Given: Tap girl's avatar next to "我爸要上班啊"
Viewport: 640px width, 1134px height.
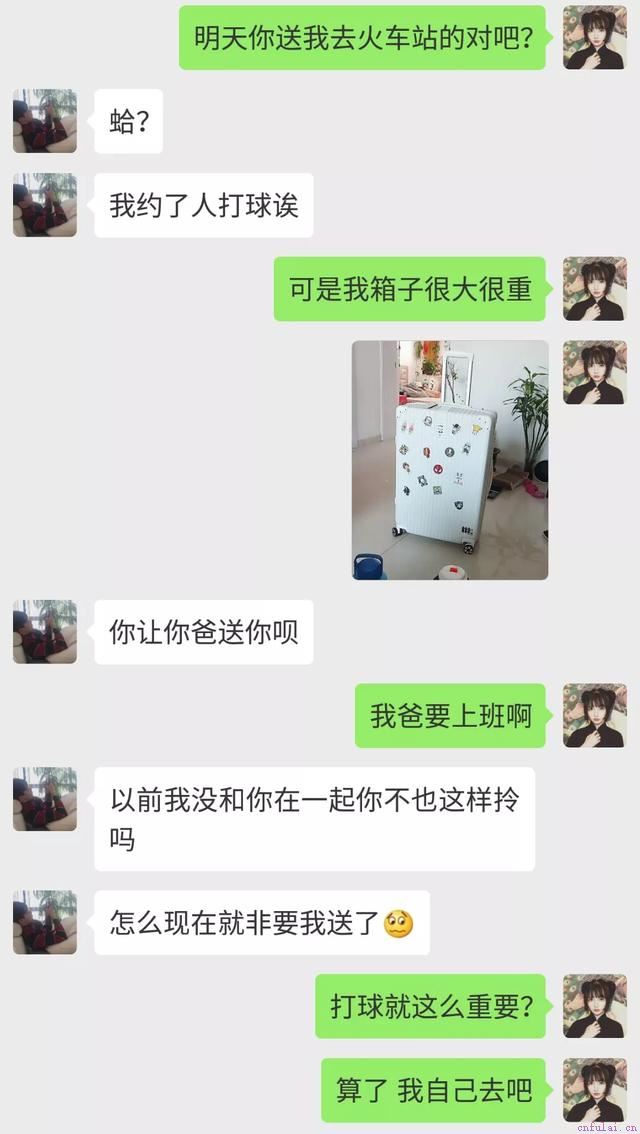Looking at the screenshot, I should (595, 715).
